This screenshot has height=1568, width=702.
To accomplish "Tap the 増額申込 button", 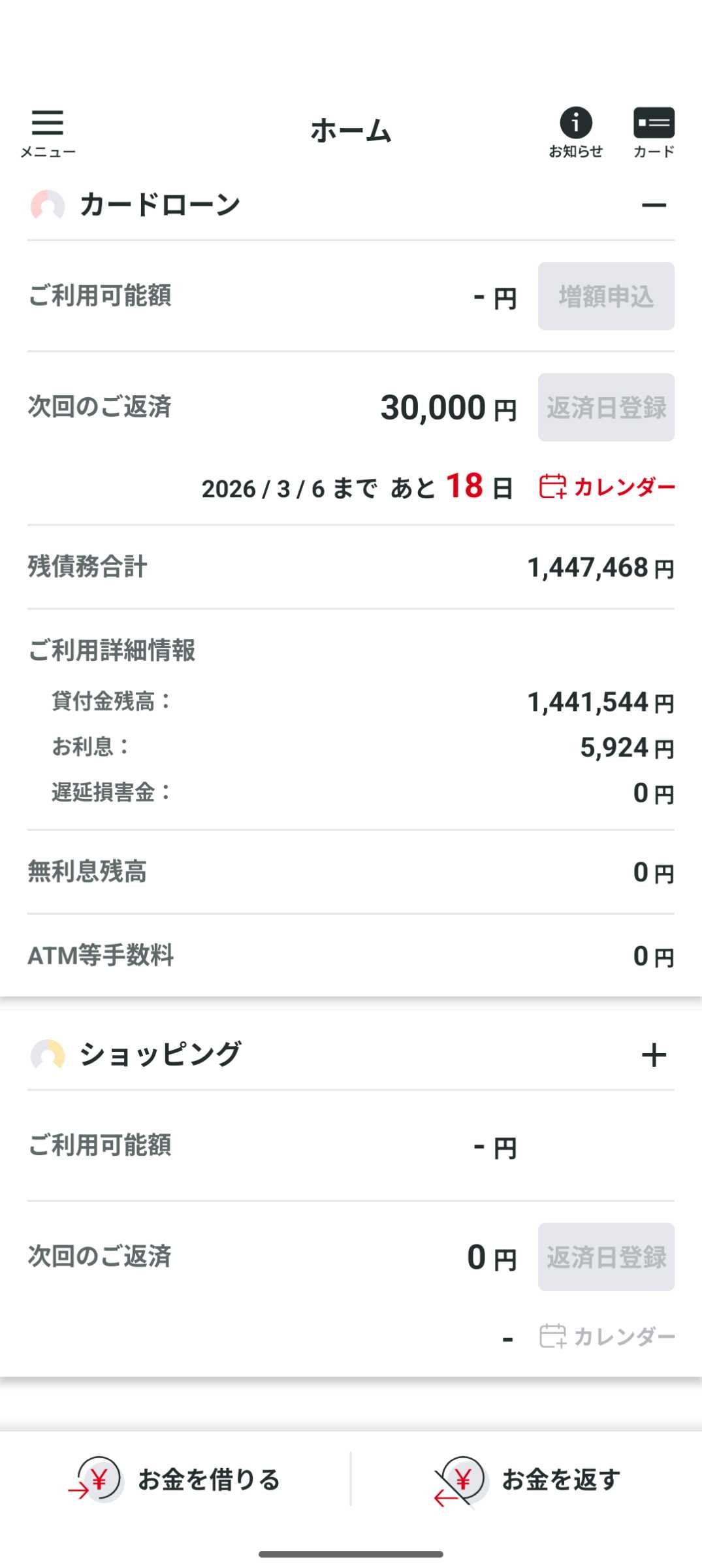I will click(606, 297).
